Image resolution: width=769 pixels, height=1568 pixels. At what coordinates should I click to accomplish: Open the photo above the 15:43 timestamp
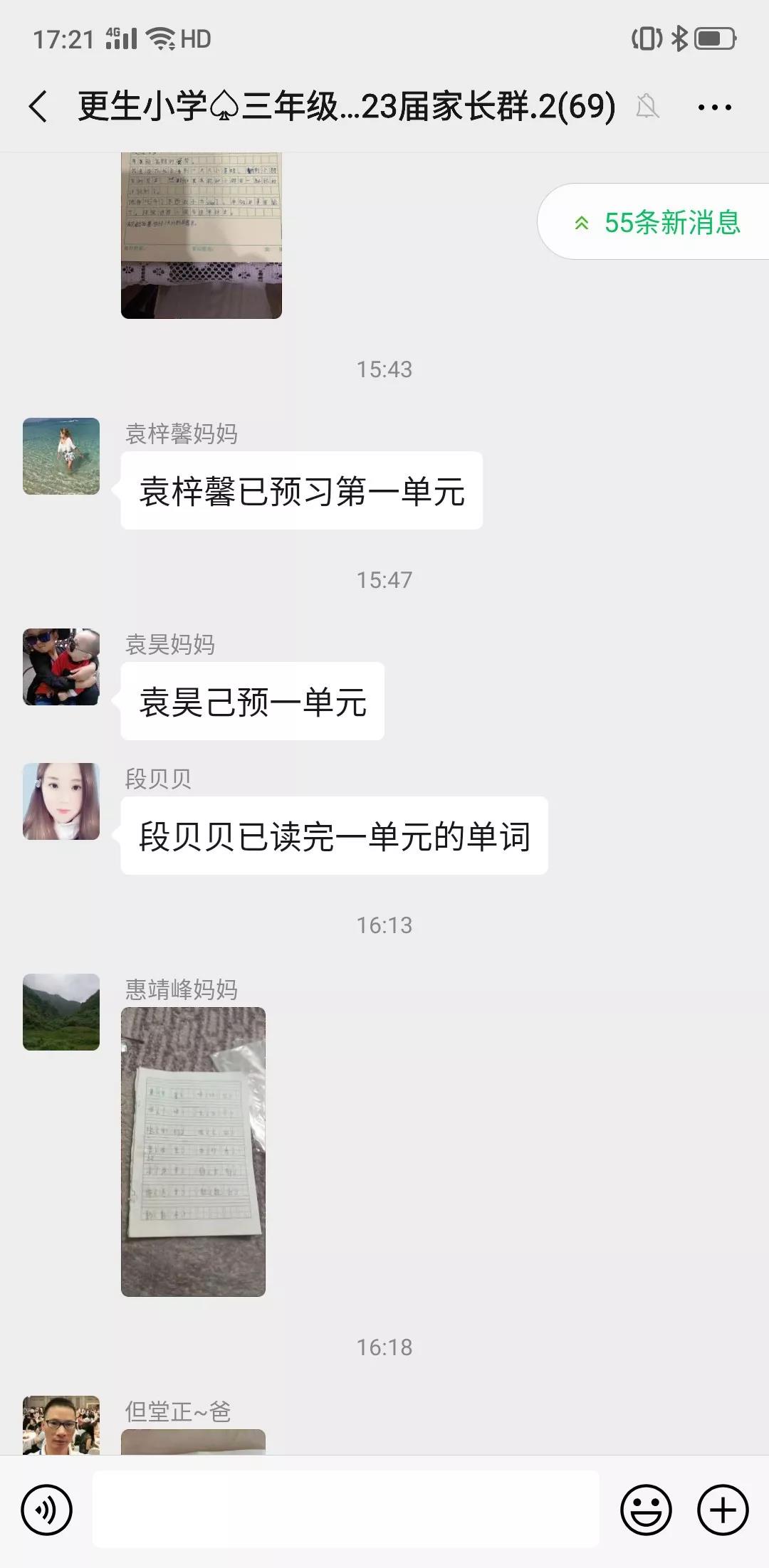202,236
